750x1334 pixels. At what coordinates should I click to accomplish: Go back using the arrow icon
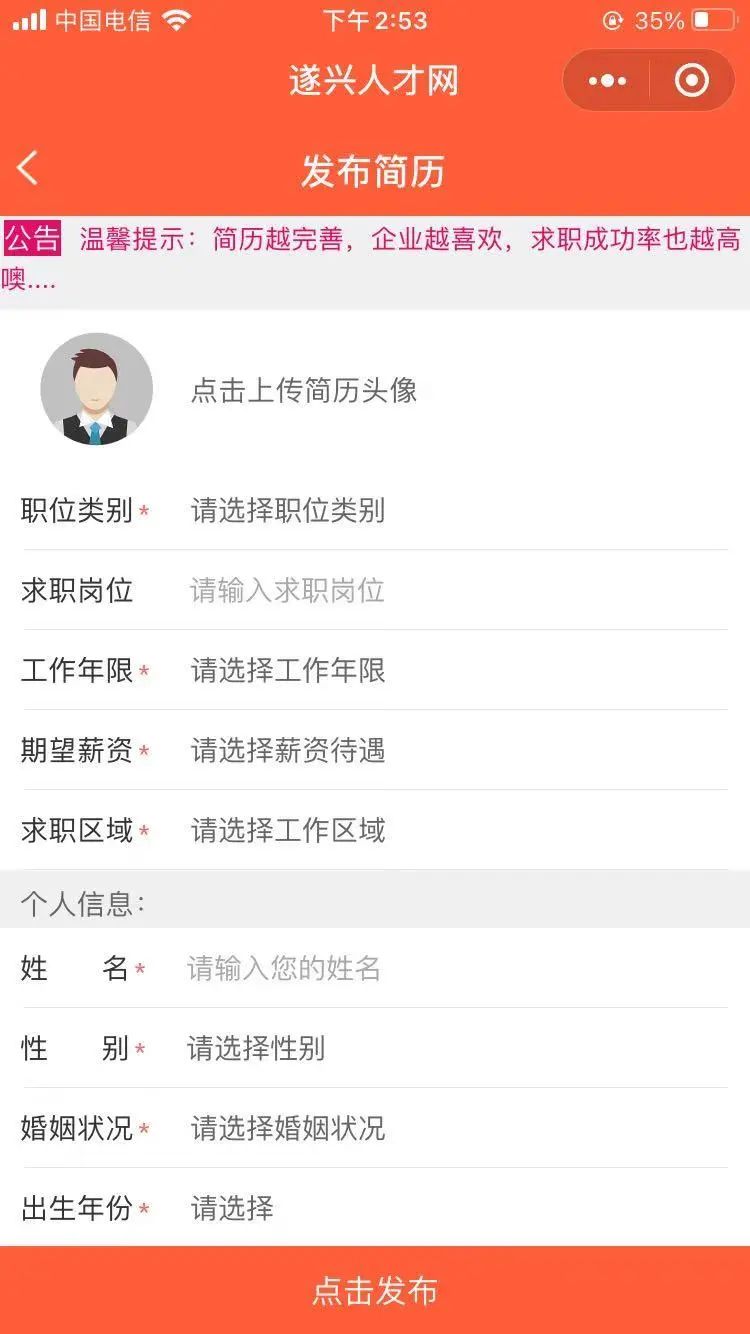coord(28,168)
